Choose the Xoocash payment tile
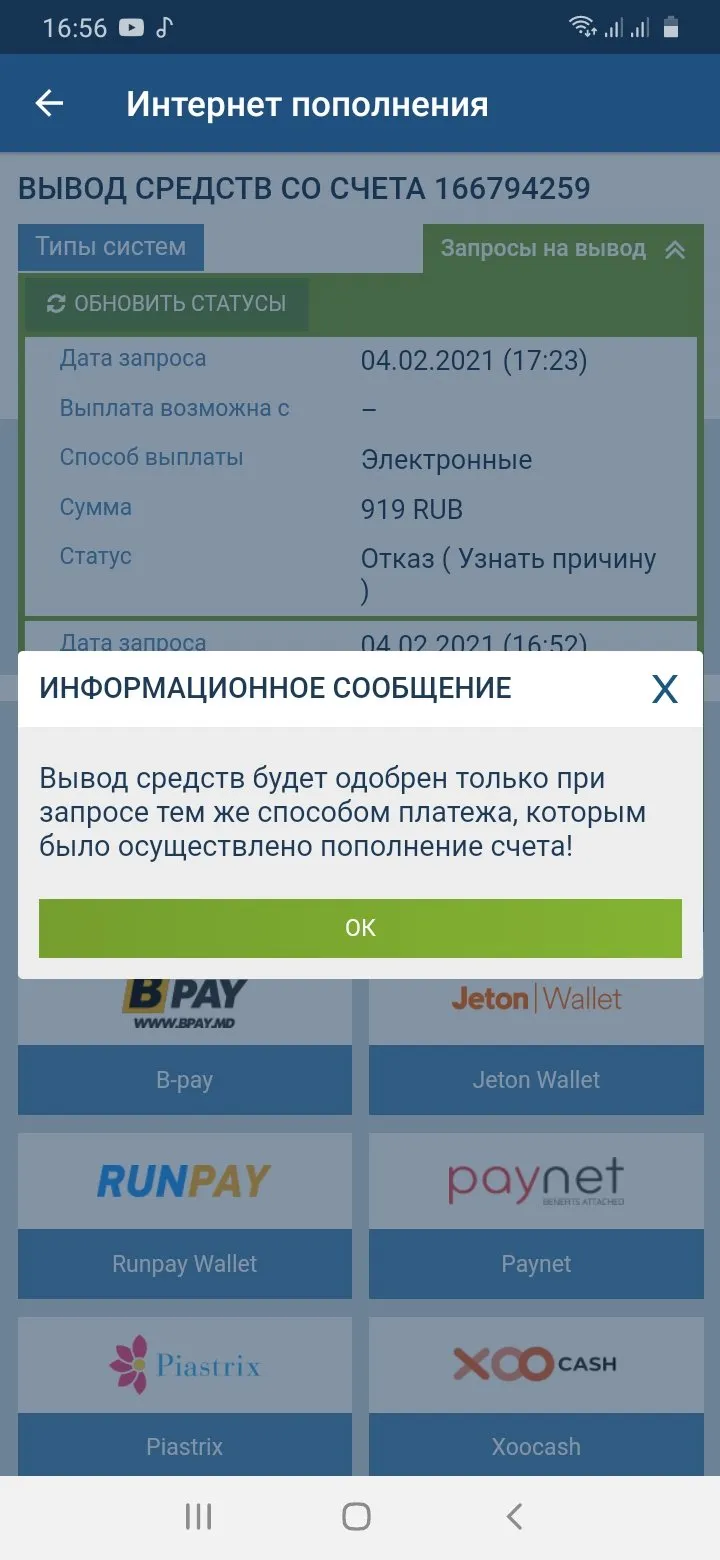This screenshot has height=1560, width=720. point(536,1397)
